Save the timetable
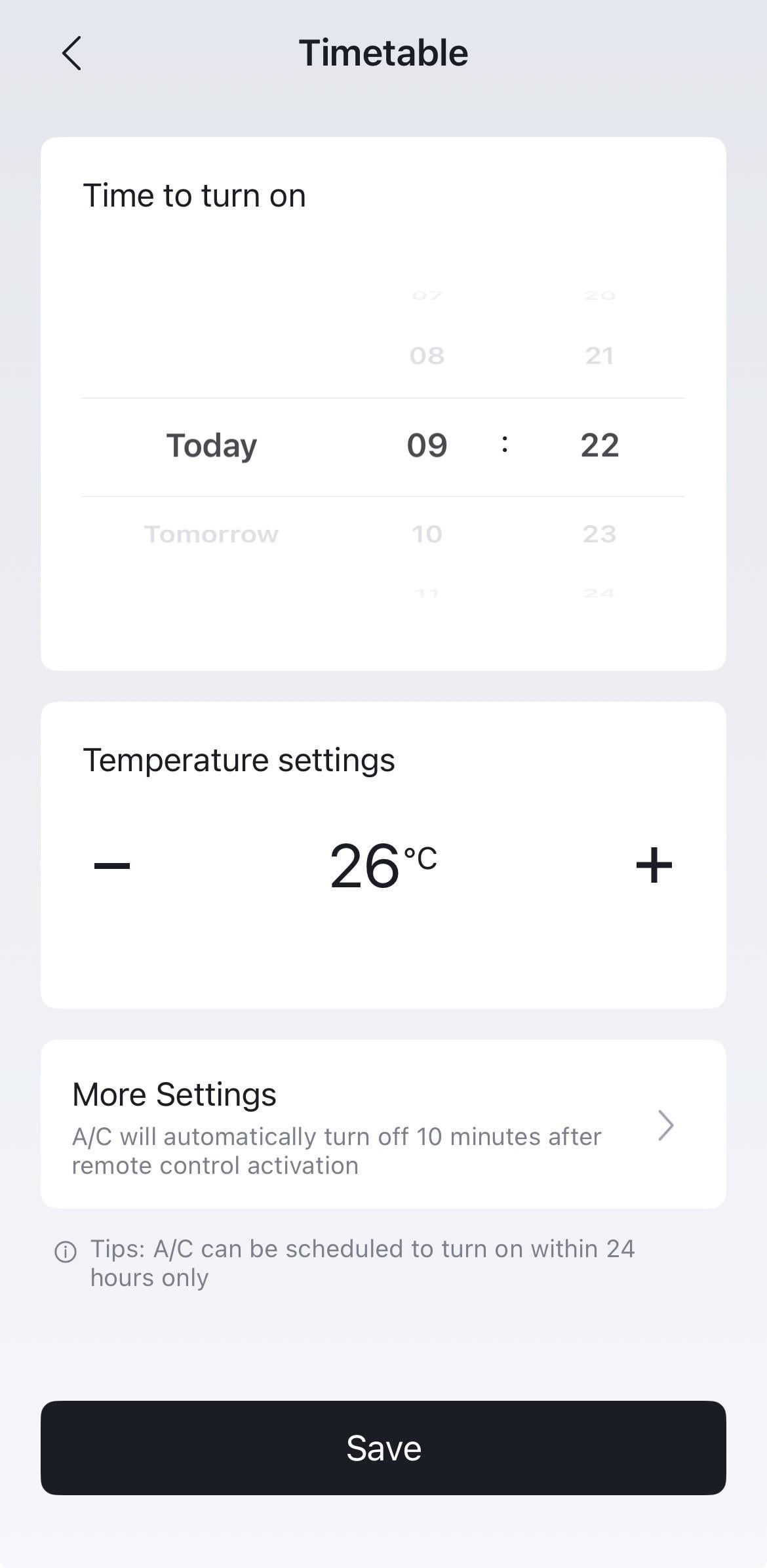Image resolution: width=767 pixels, height=1568 pixels. point(383,1447)
